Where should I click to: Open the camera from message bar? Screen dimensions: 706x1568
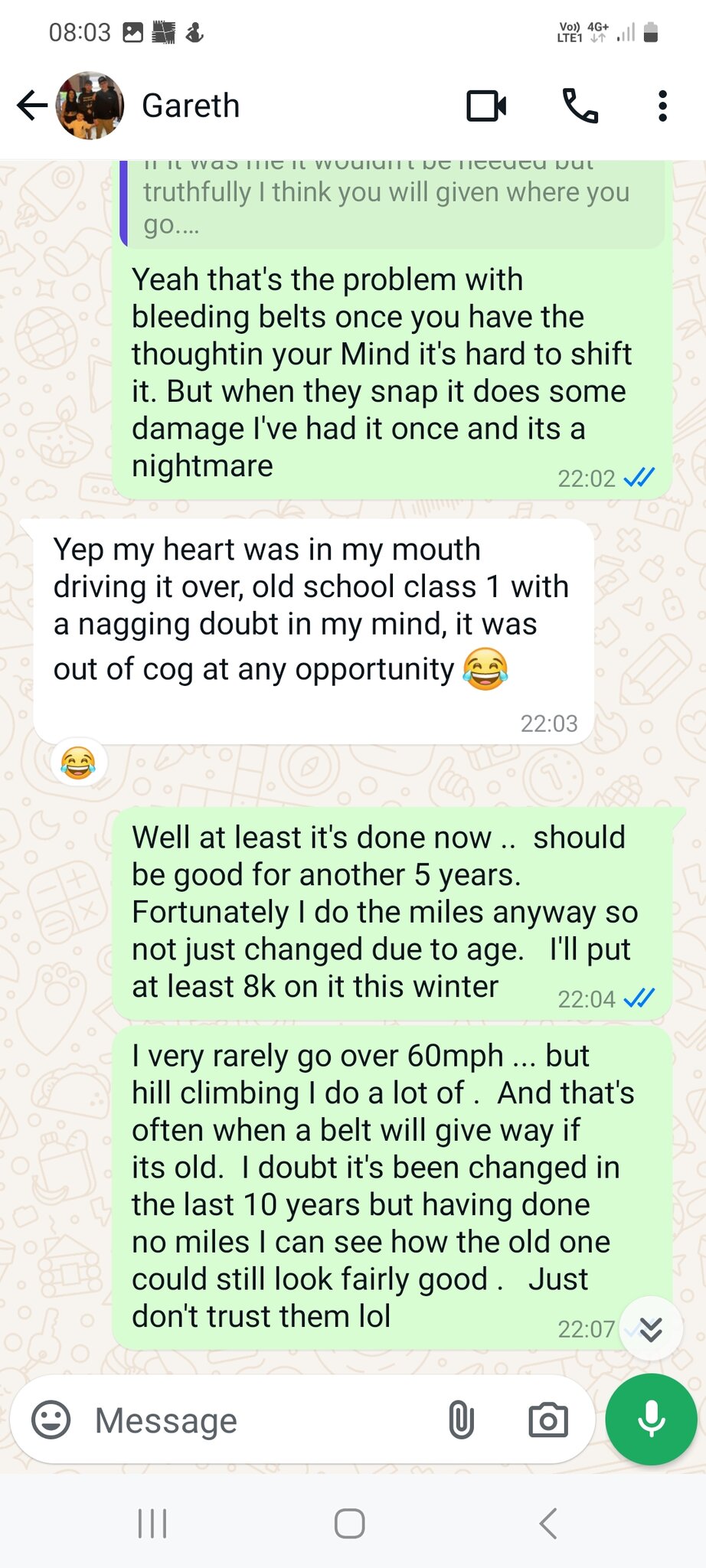point(548,1421)
